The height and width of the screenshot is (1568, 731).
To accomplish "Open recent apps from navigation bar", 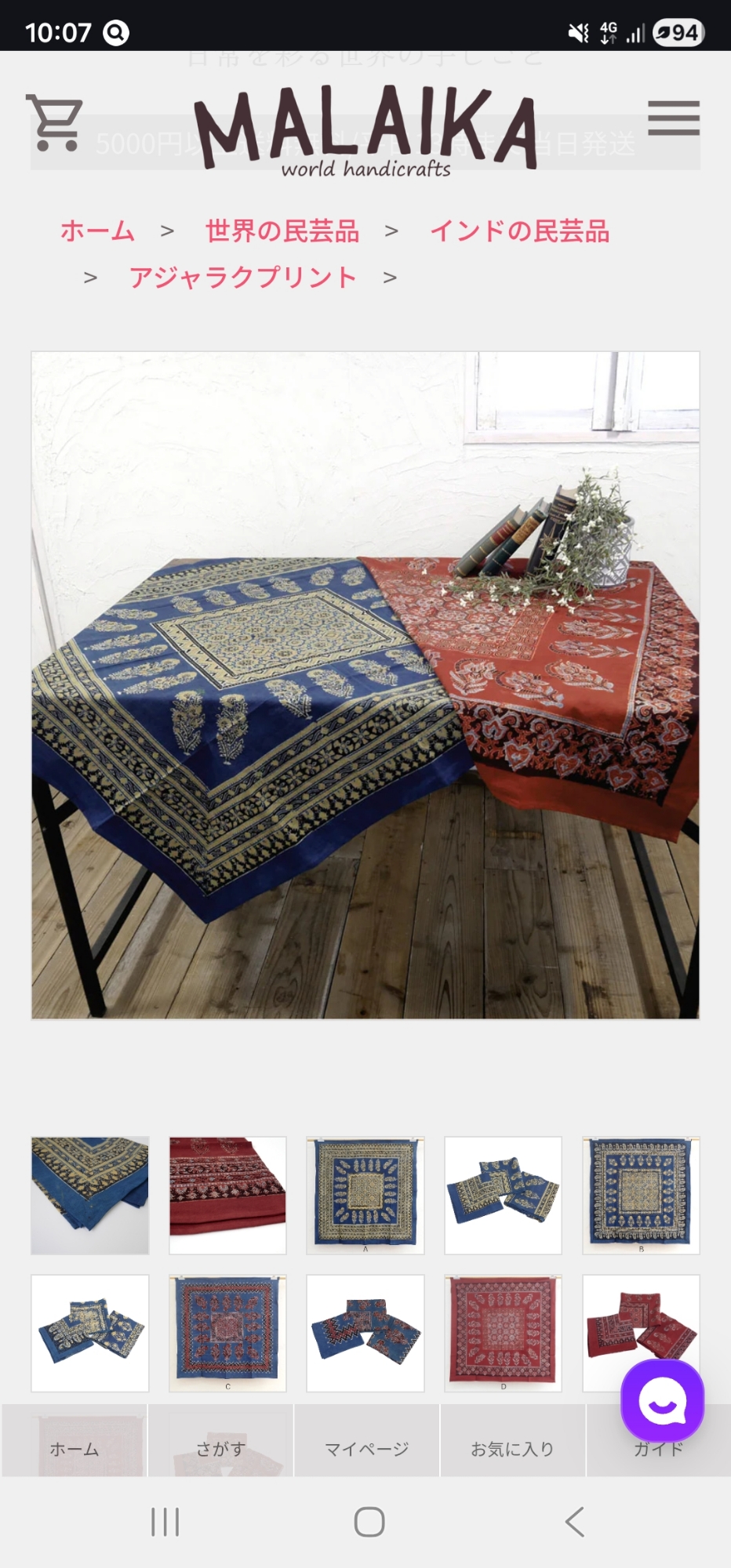I will (165, 1522).
